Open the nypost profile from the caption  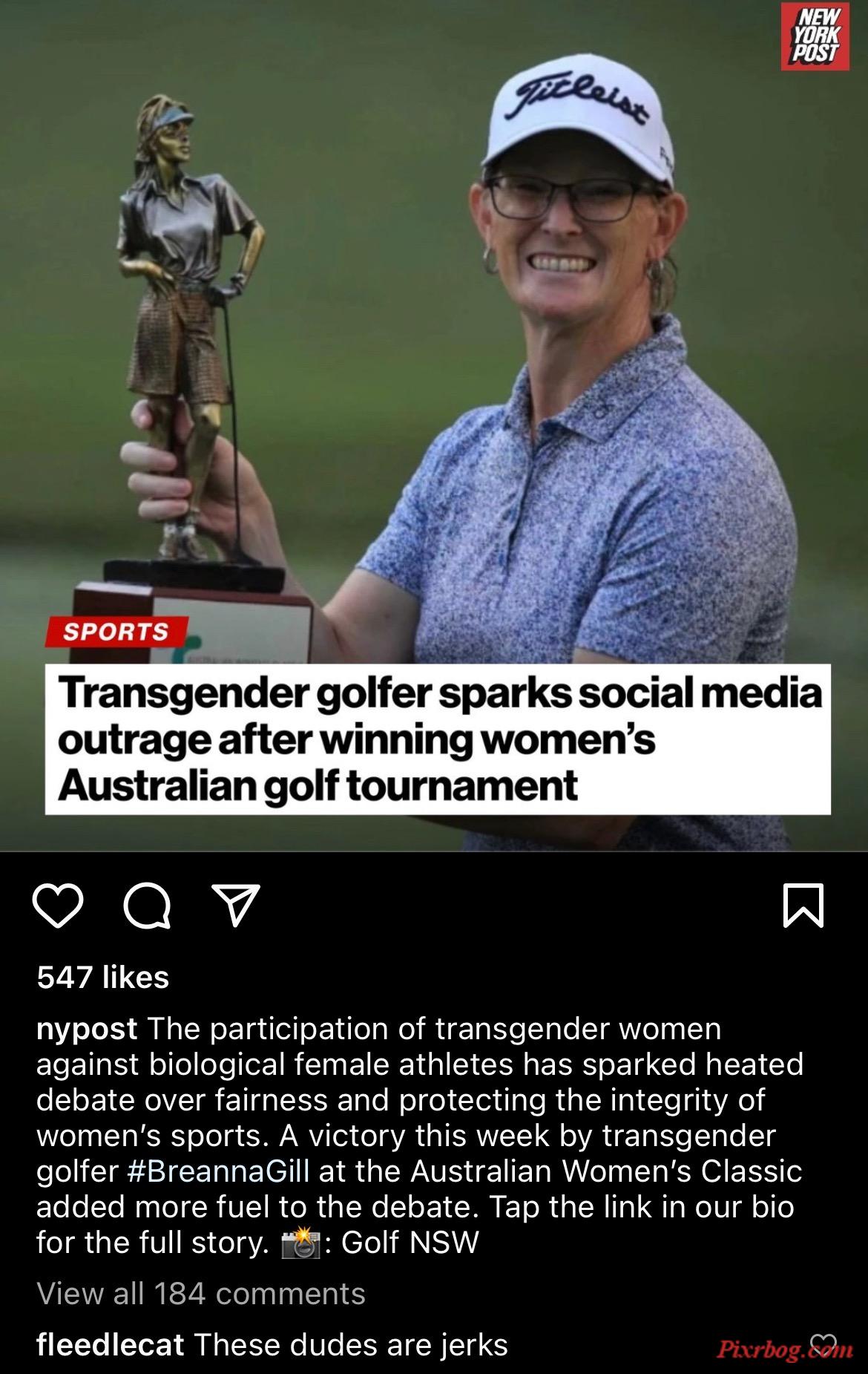[x=86, y=1029]
